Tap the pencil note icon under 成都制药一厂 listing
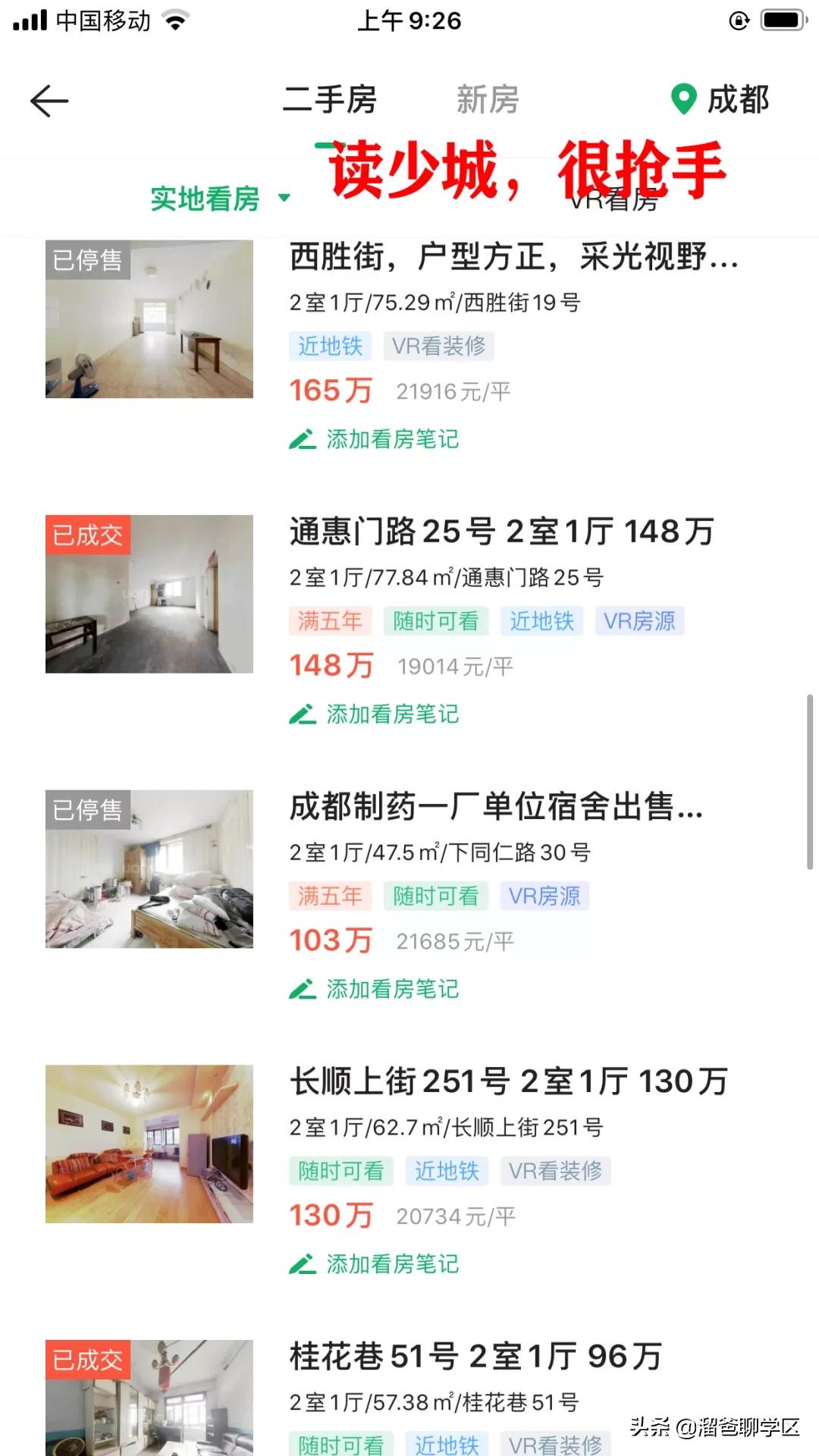Viewport: 819px width, 1456px height. 303,988
